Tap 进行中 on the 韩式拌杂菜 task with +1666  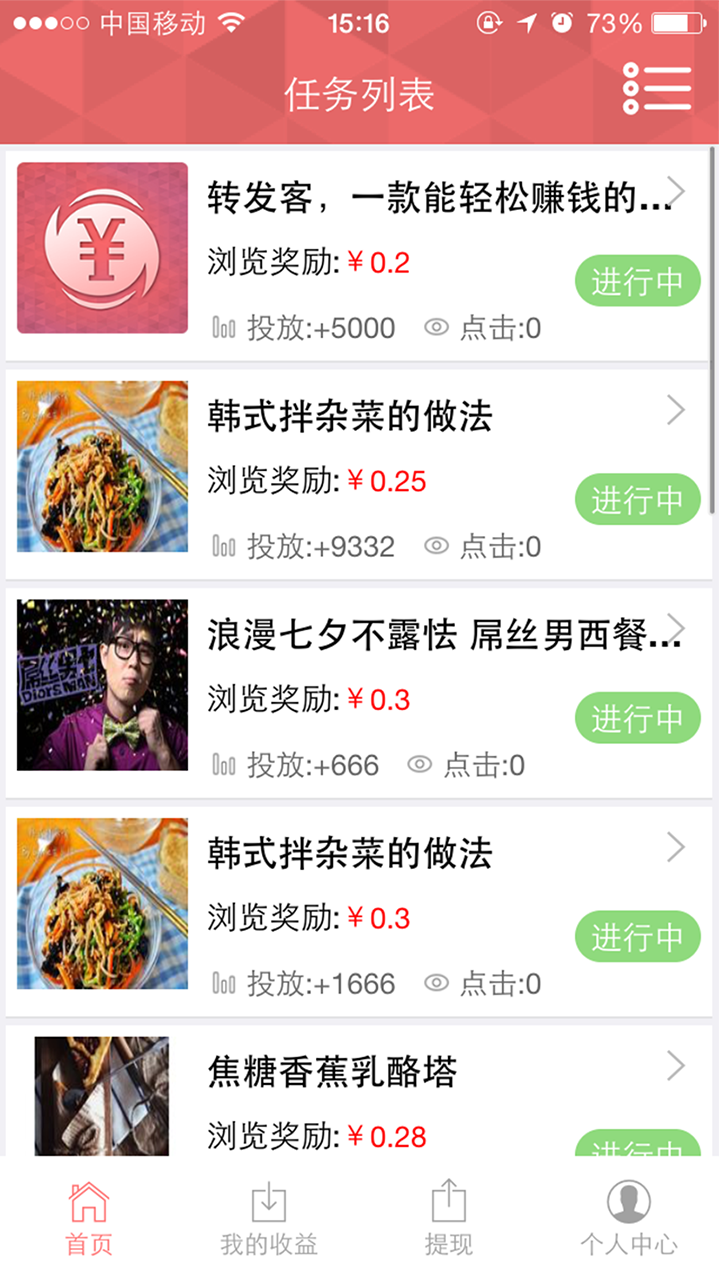(637, 937)
